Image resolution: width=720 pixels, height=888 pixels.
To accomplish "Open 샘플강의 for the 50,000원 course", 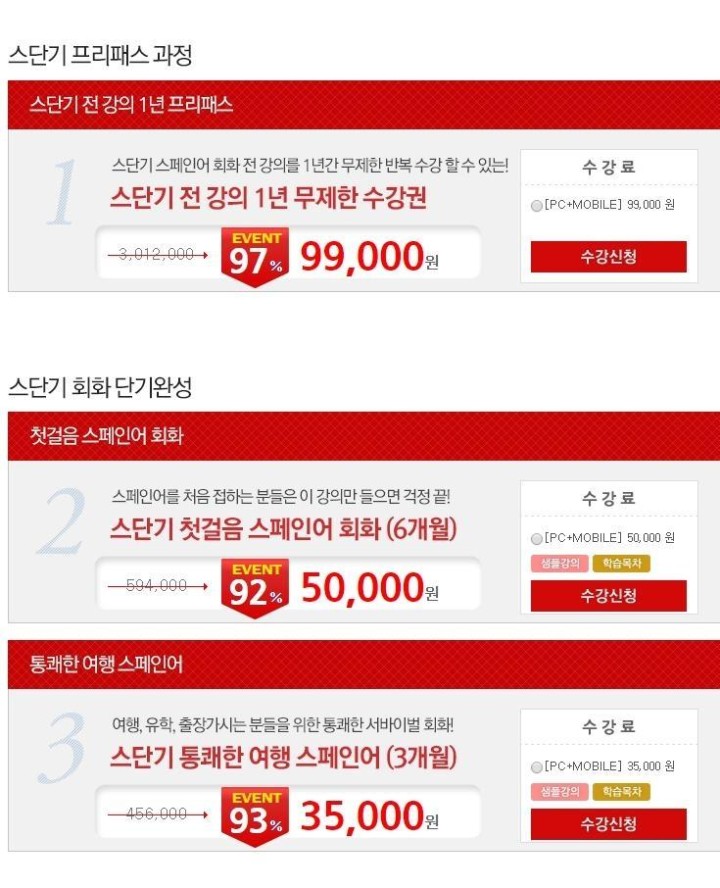I will point(559,564).
